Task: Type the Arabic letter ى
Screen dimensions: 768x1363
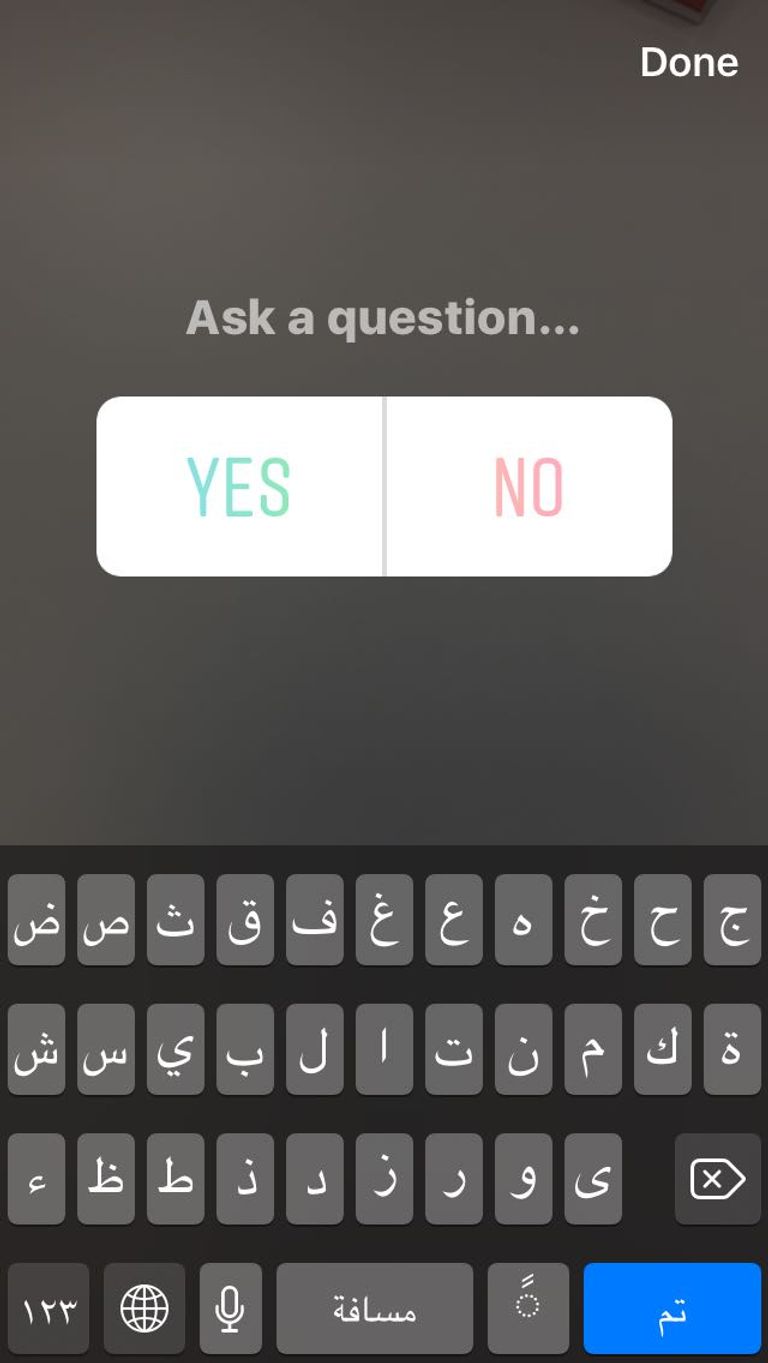Action: (x=592, y=1178)
